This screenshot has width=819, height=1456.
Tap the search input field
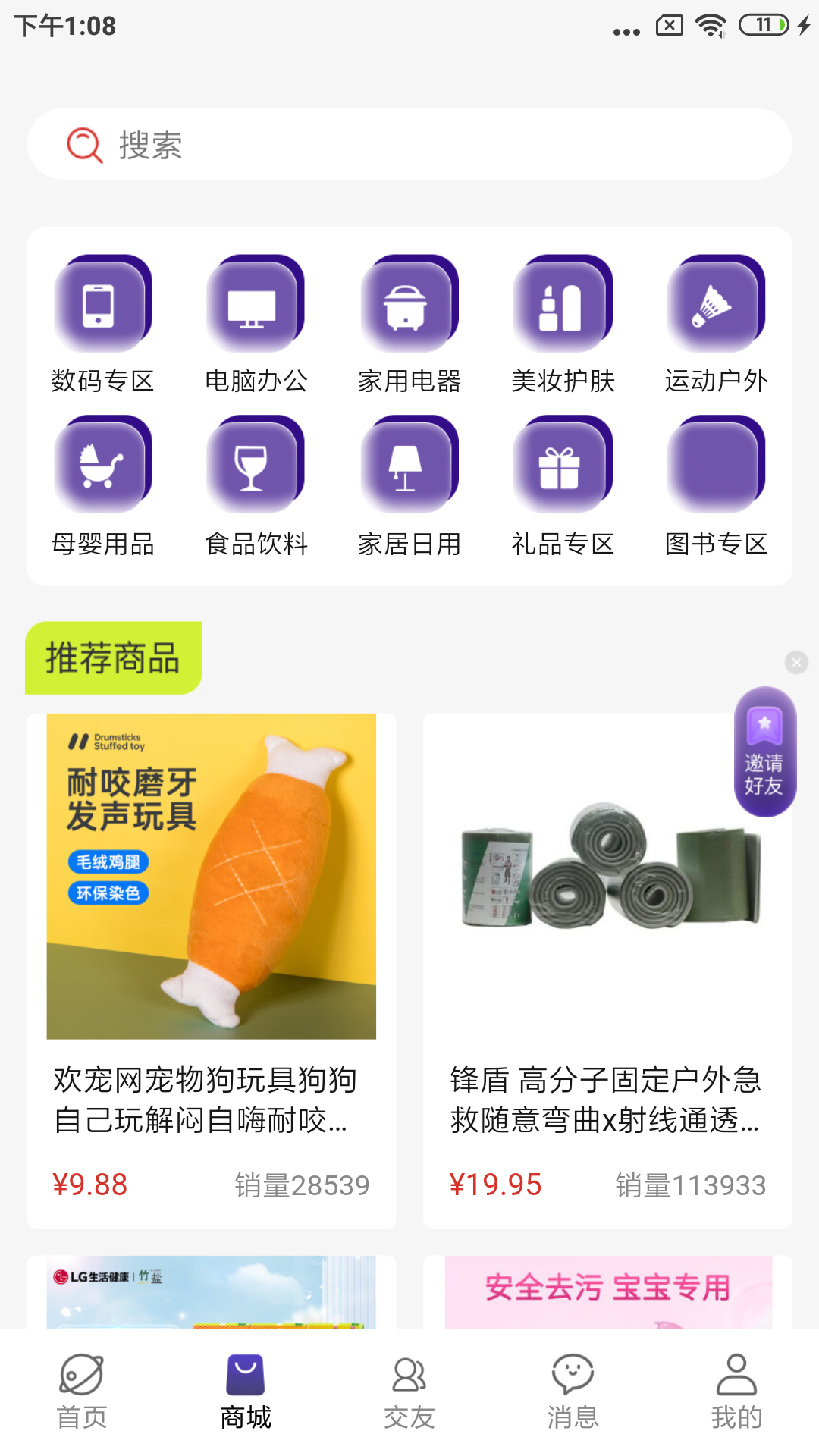(409, 144)
